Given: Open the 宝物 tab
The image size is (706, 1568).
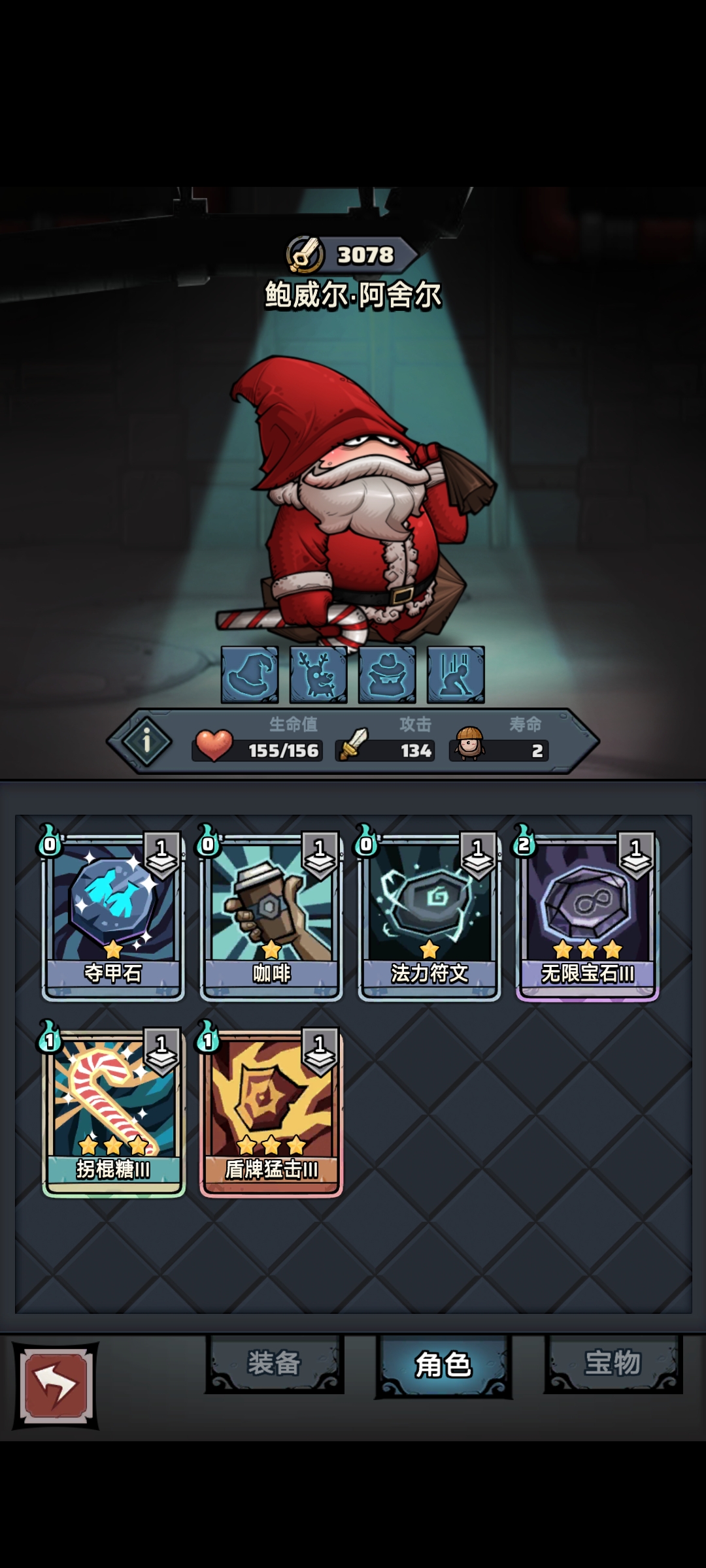Looking at the screenshot, I should click(x=613, y=1364).
